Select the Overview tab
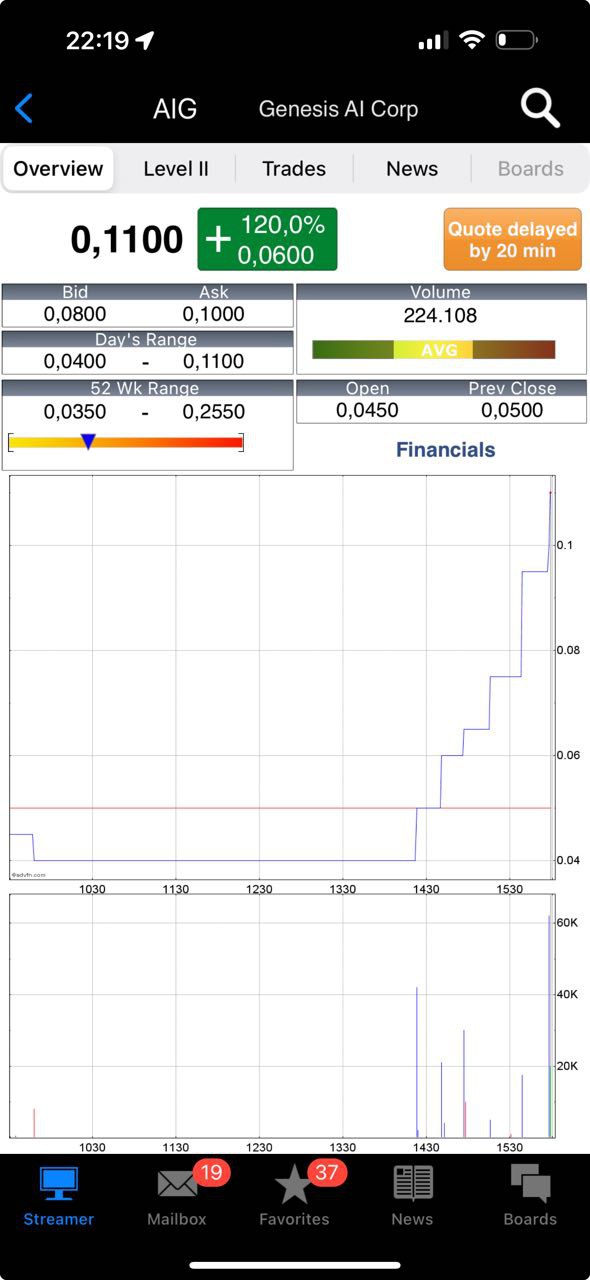This screenshot has width=590, height=1280. click(x=58, y=168)
